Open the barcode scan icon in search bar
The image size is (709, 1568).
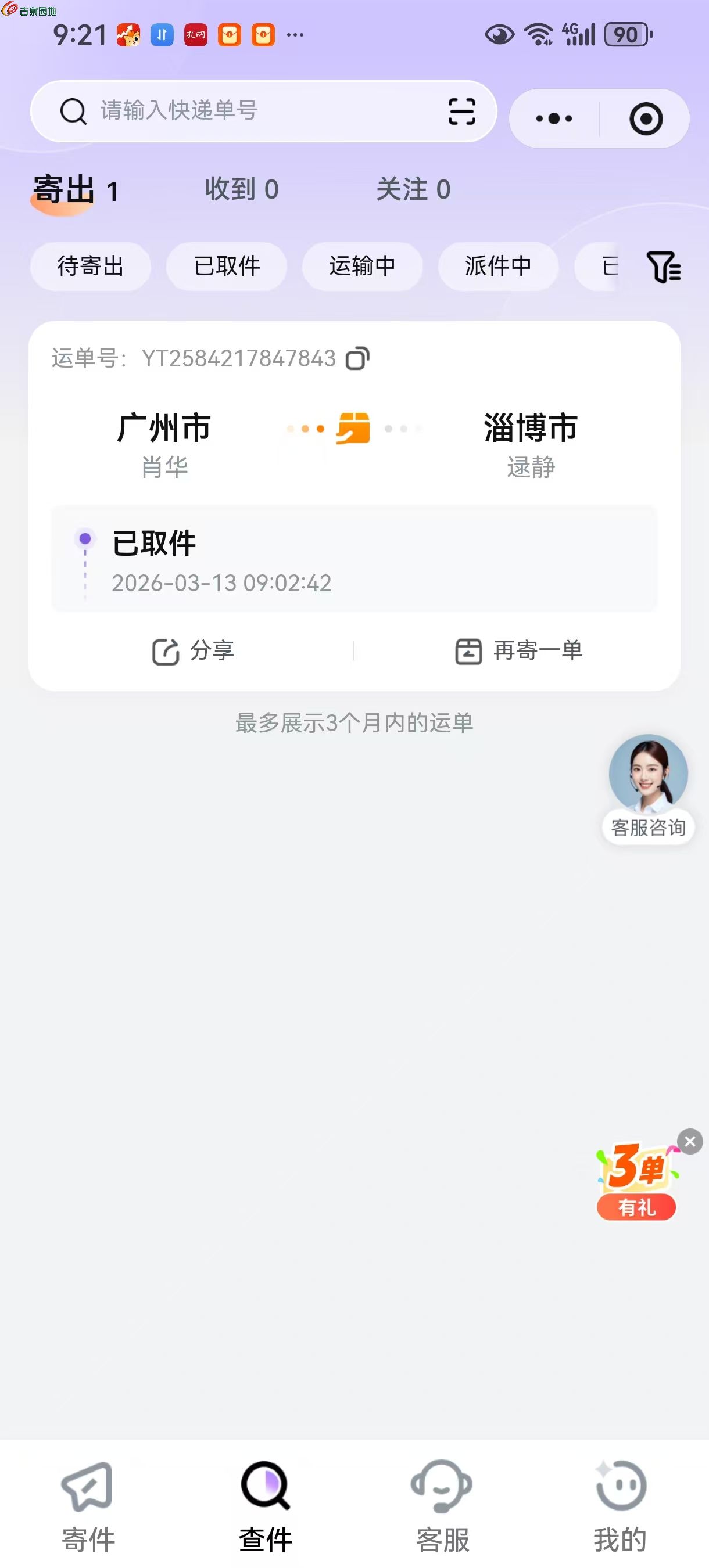(x=461, y=112)
